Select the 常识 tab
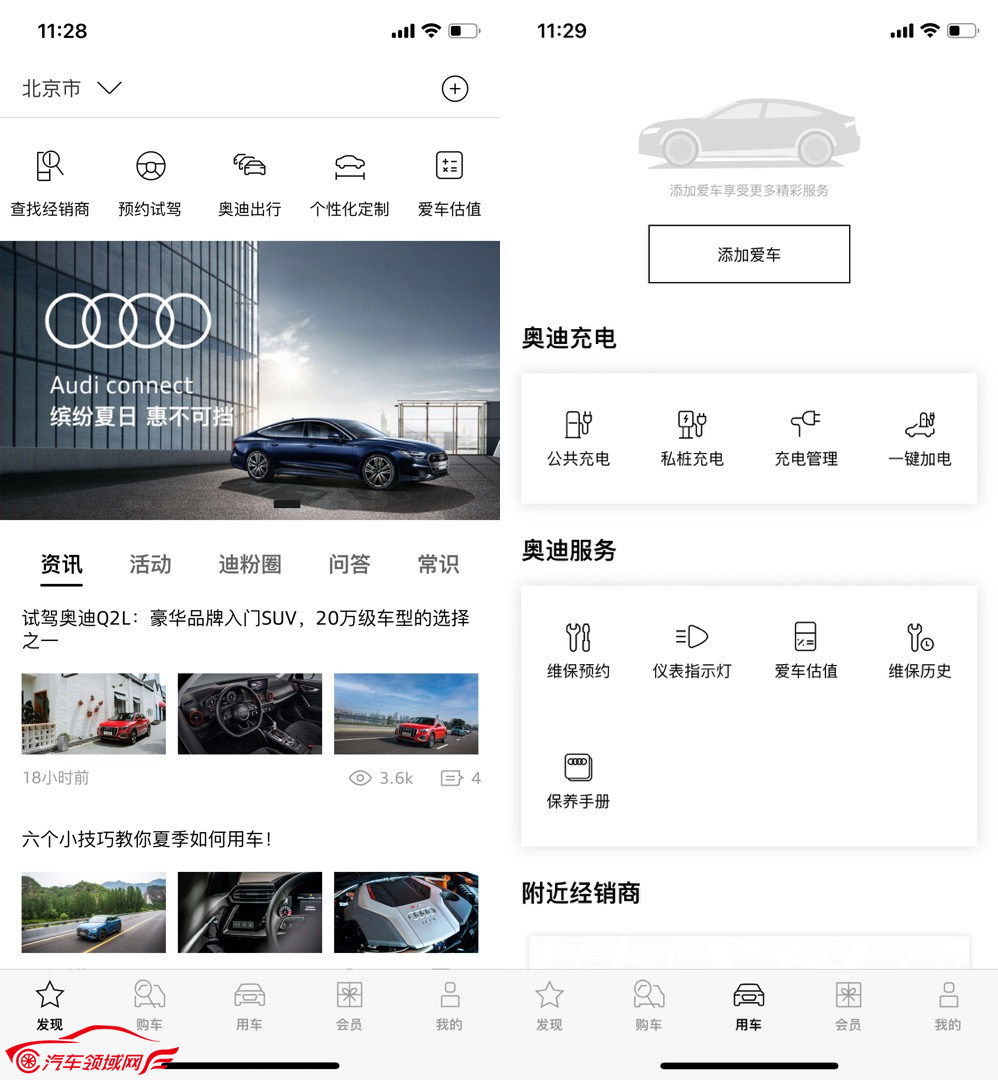Viewport: 998px width, 1080px height. (x=438, y=565)
